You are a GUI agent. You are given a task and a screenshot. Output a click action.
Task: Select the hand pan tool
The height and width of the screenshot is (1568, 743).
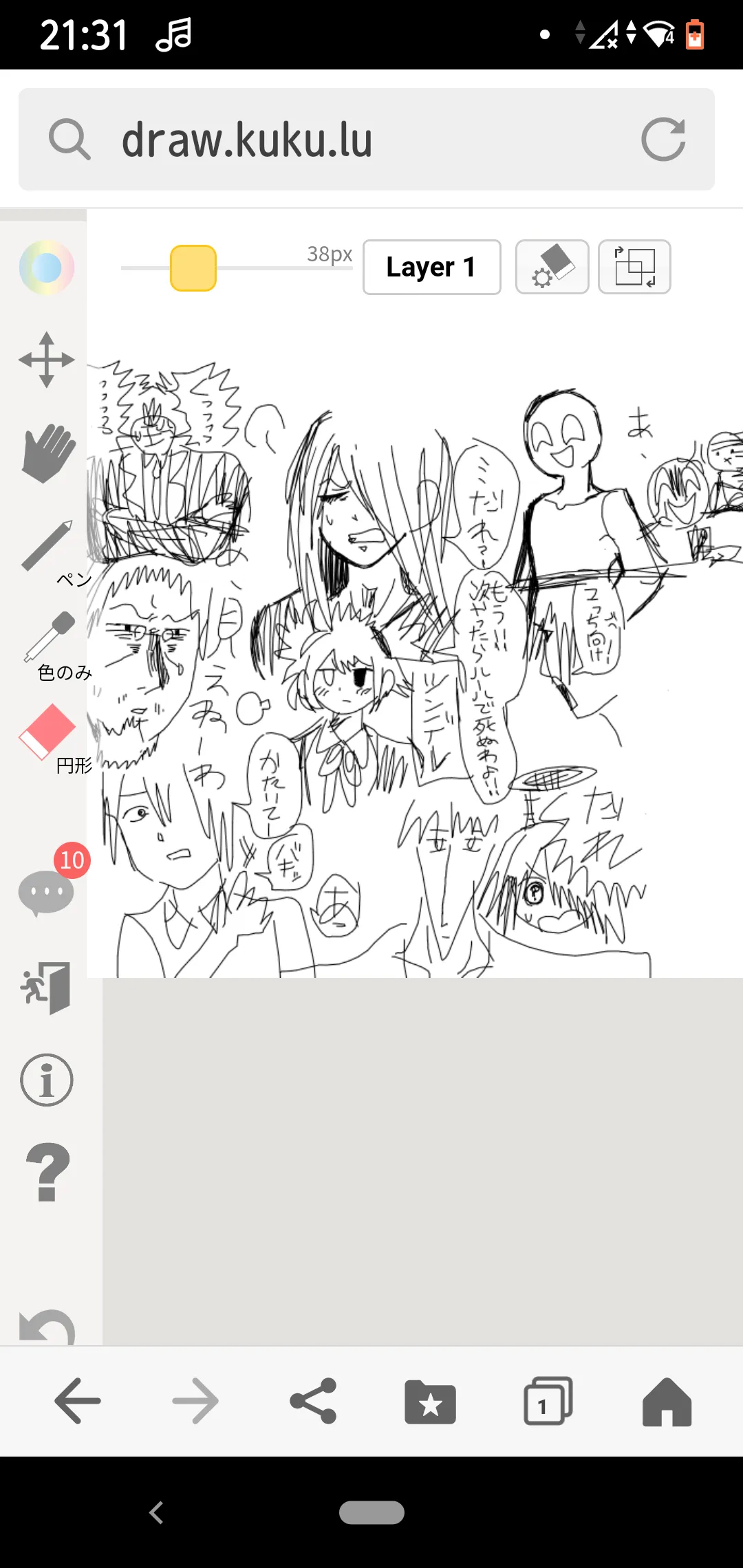(x=47, y=453)
